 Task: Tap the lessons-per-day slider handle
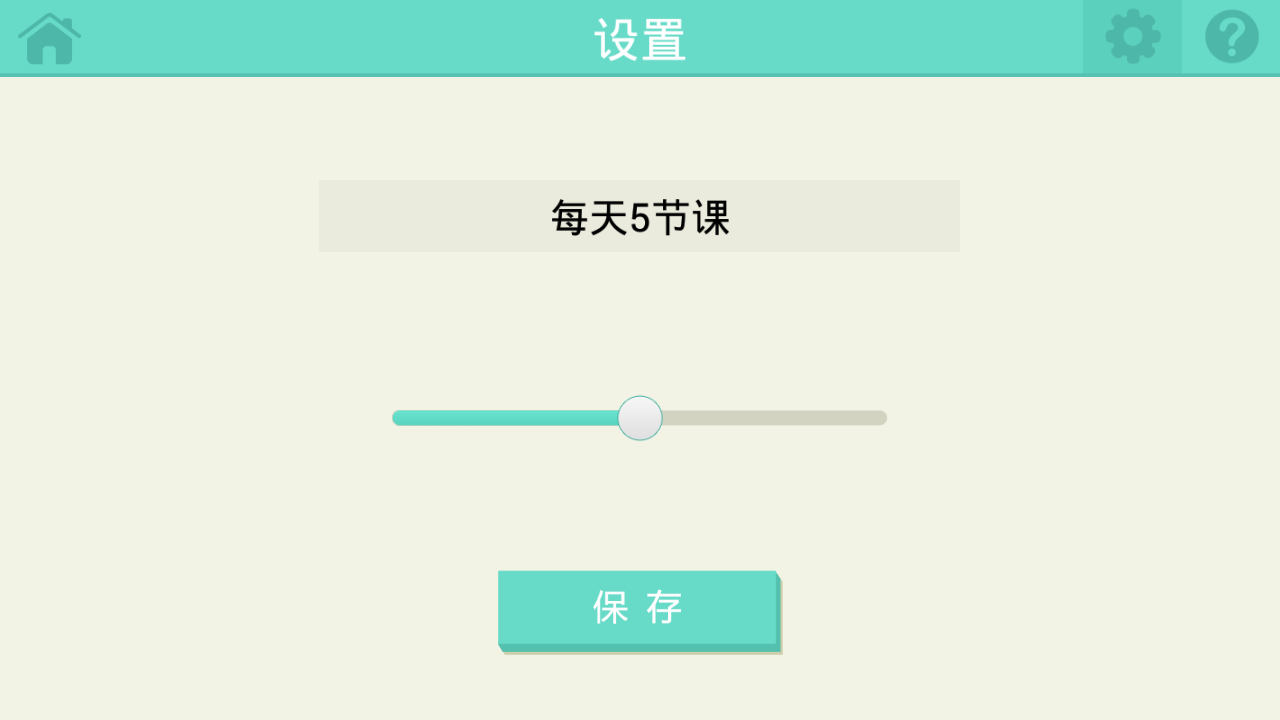[640, 418]
